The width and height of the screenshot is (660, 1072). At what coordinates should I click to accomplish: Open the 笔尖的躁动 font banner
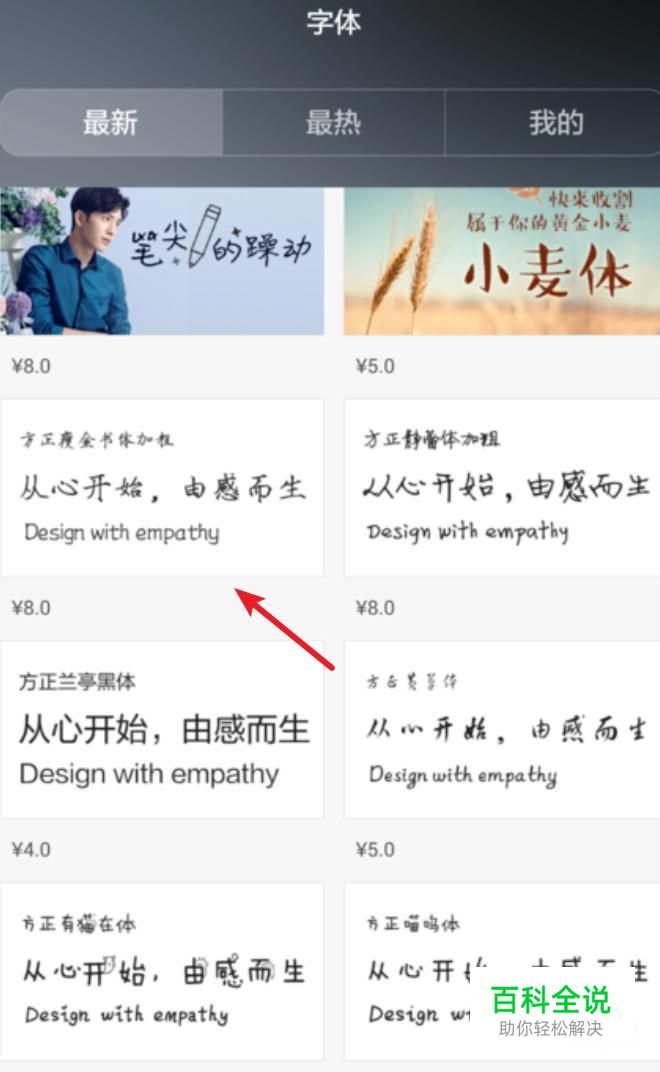[162, 261]
